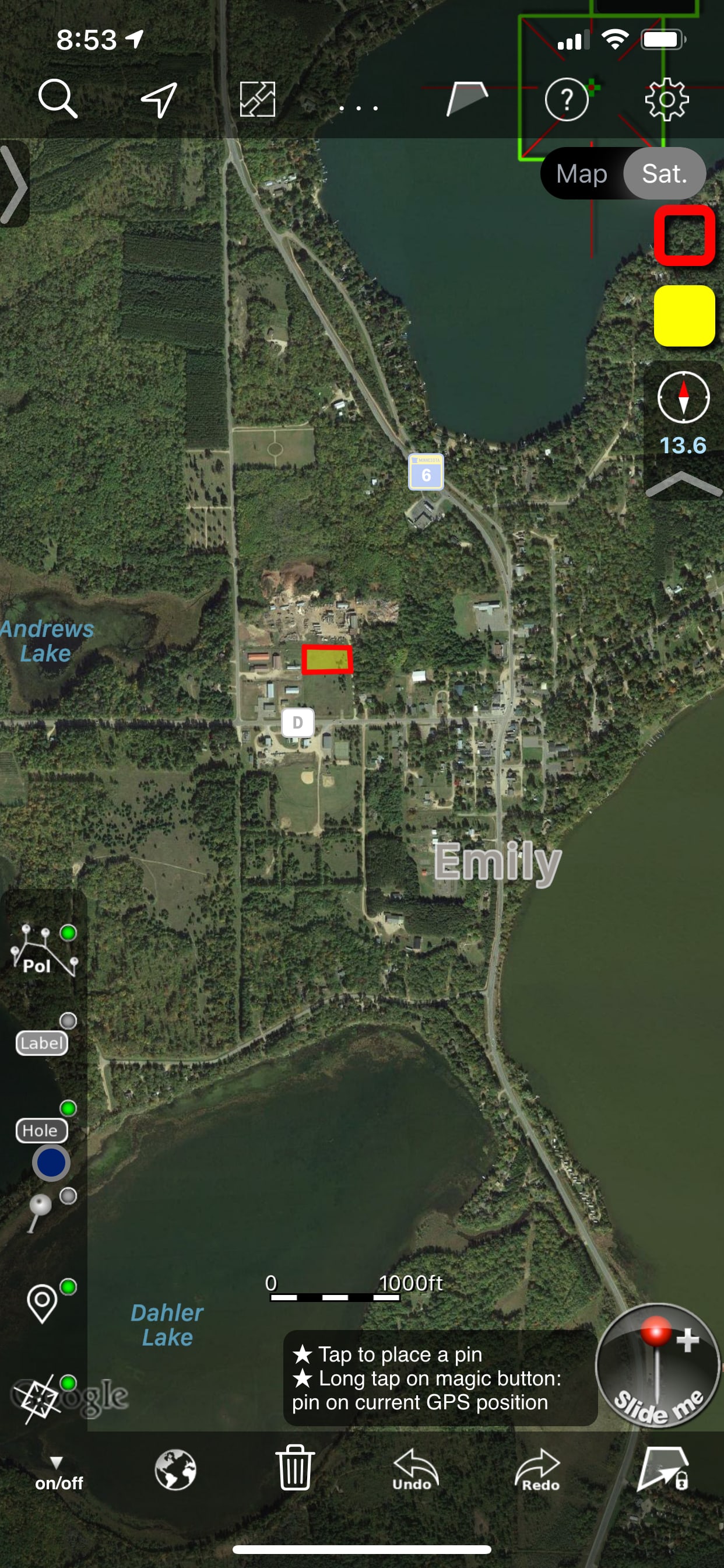Choose the red outline color swatch
The height and width of the screenshot is (1568, 724).
point(684,236)
